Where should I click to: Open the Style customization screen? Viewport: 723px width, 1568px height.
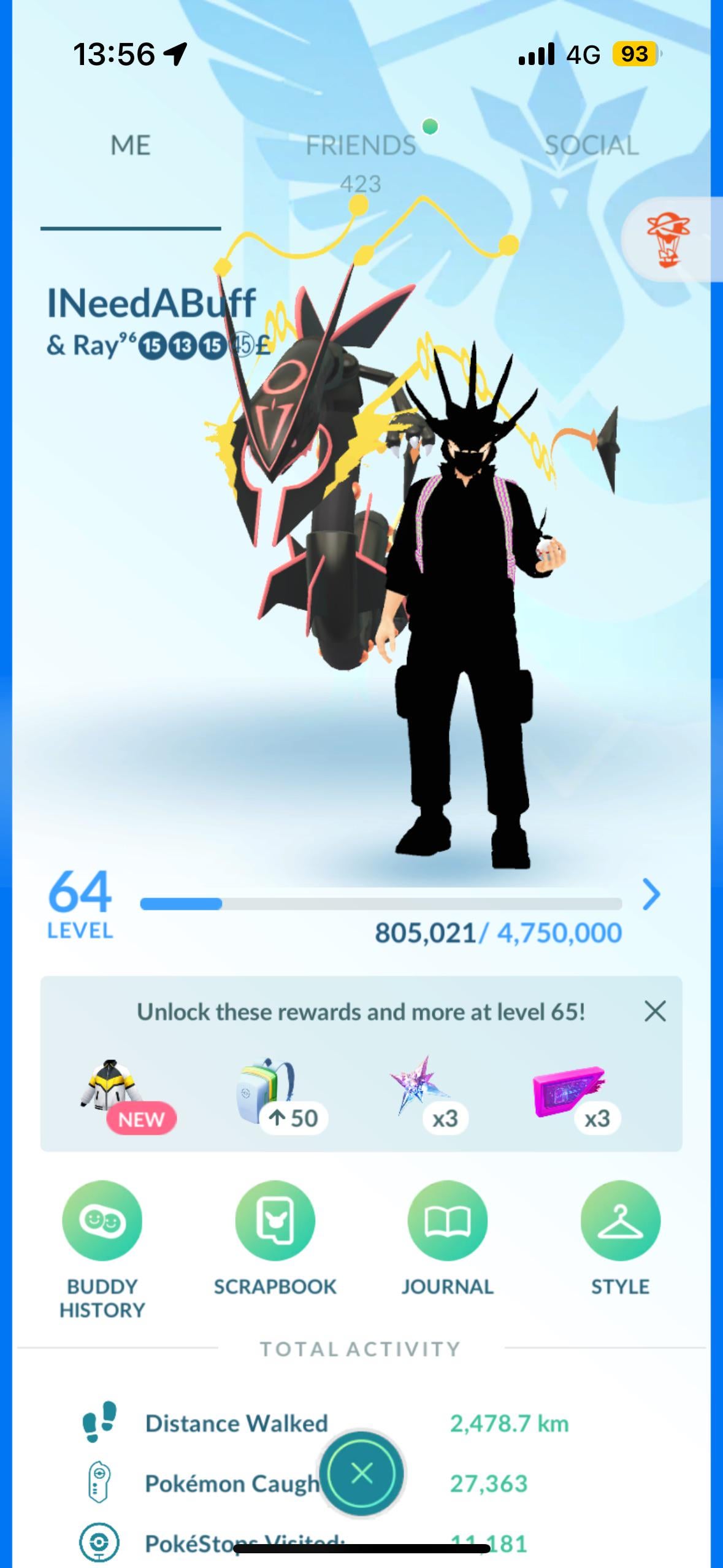point(620,1221)
